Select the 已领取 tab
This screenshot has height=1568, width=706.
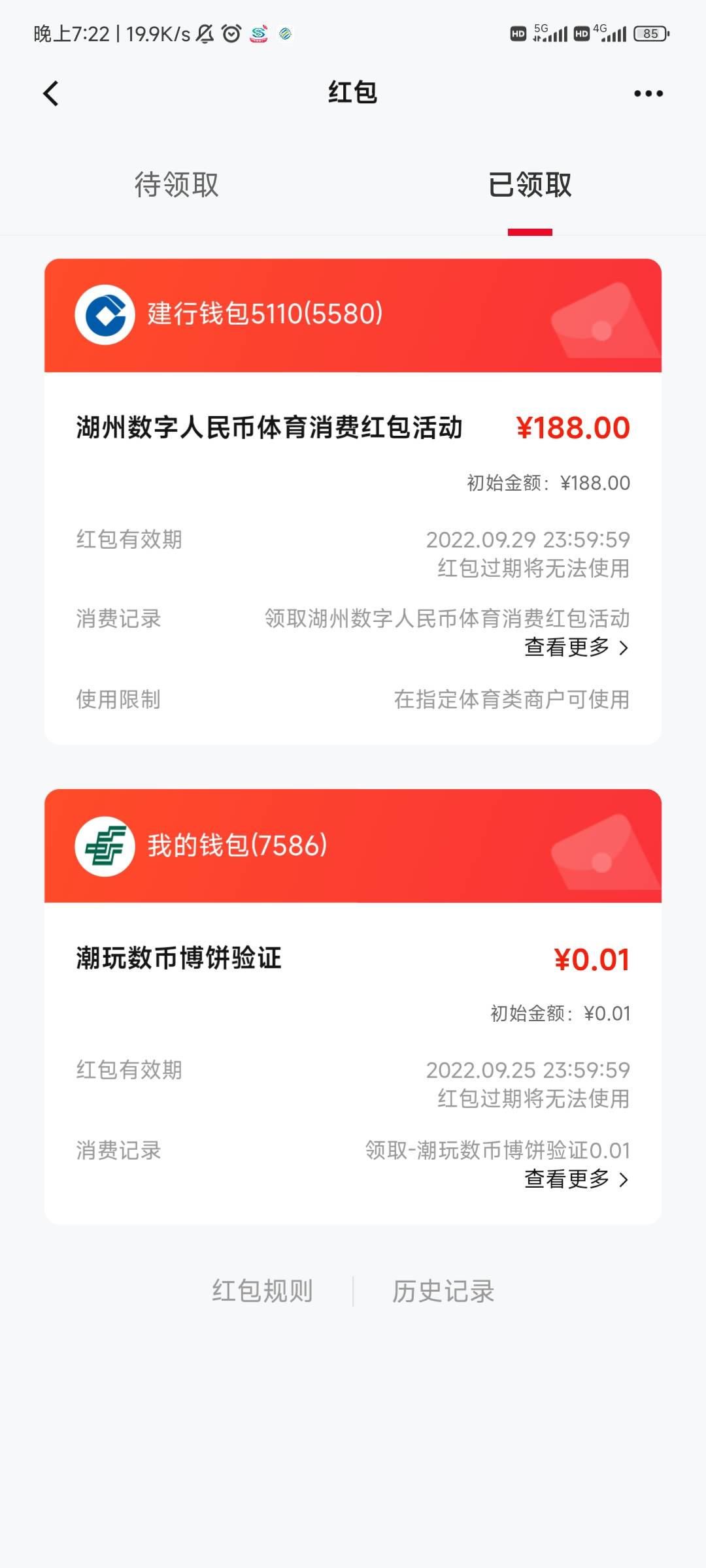[x=530, y=185]
